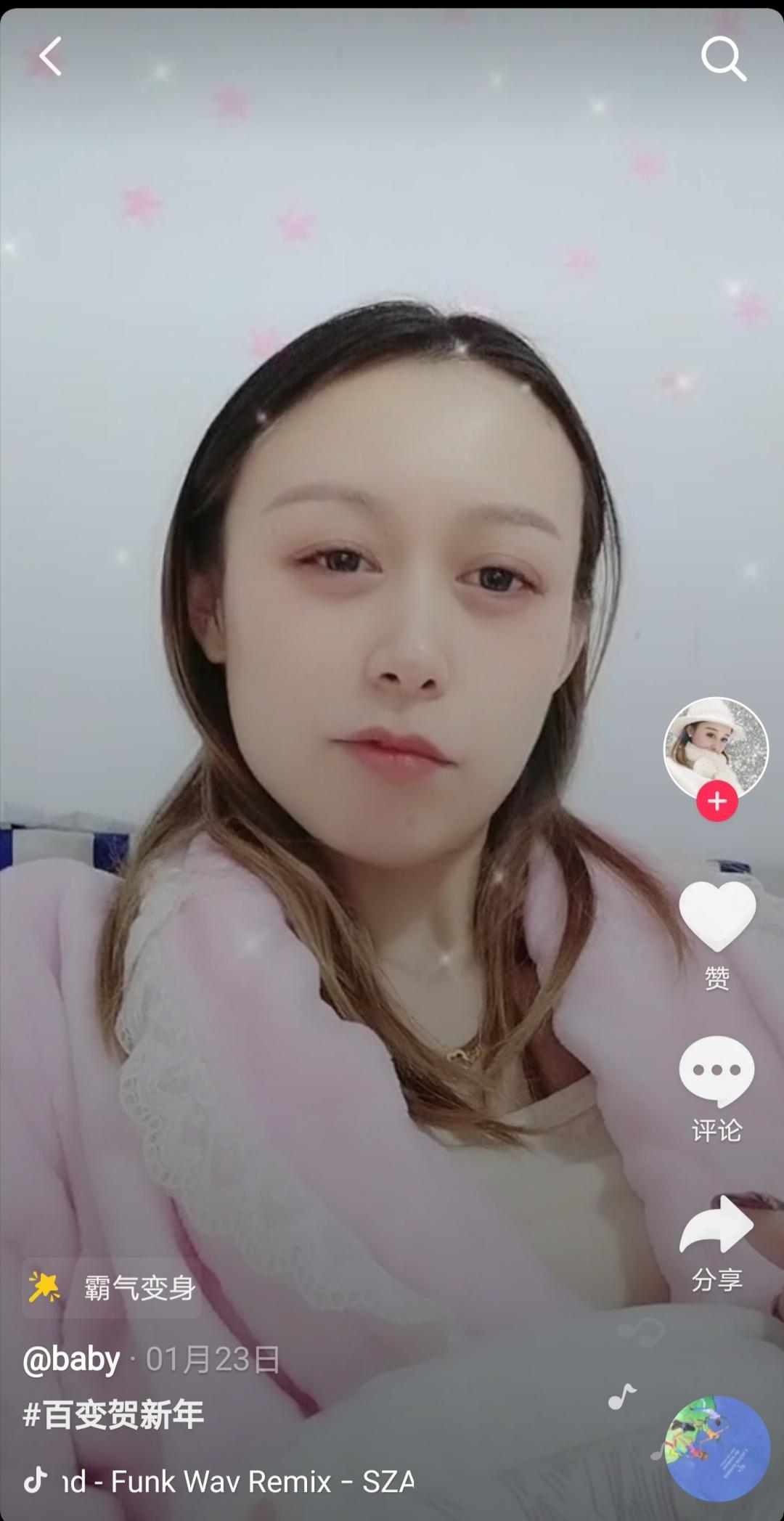Open the creator's profile avatar
Viewport: 784px width, 1521px height.
tap(716, 748)
